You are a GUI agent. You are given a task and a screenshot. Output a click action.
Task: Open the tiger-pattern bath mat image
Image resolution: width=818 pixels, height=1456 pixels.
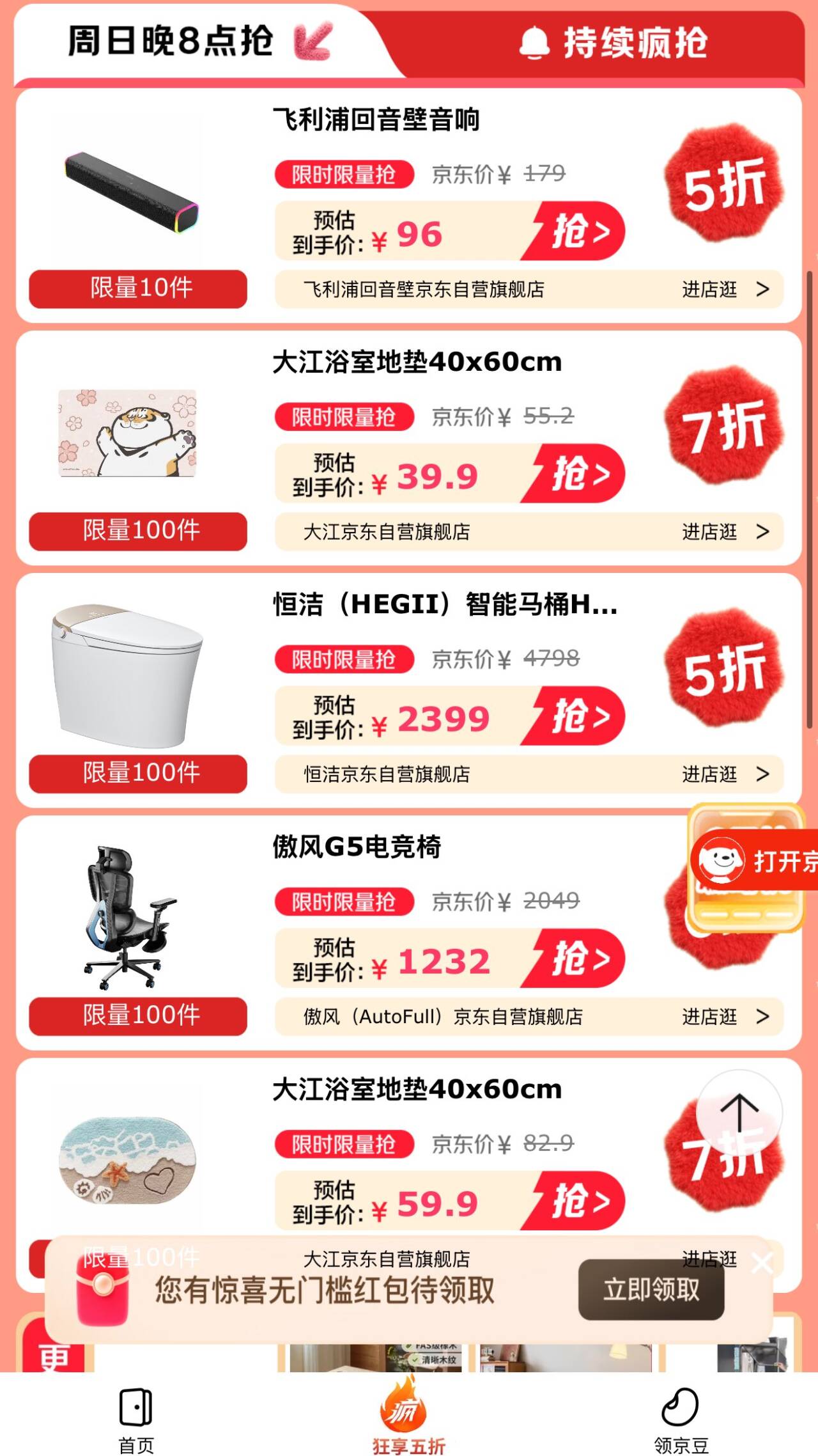coord(128,433)
